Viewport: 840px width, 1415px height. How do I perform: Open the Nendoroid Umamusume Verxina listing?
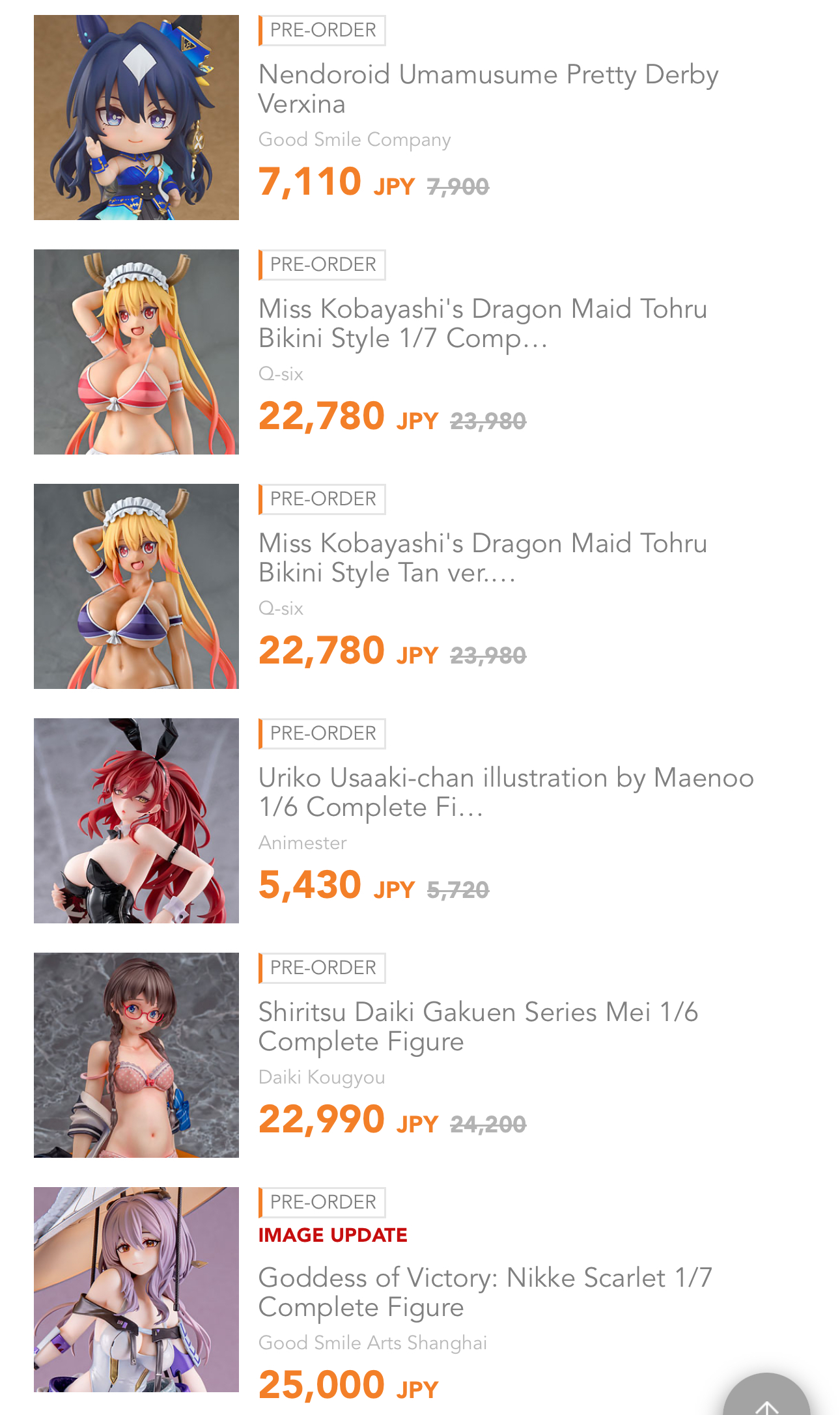pyautogui.click(x=488, y=89)
